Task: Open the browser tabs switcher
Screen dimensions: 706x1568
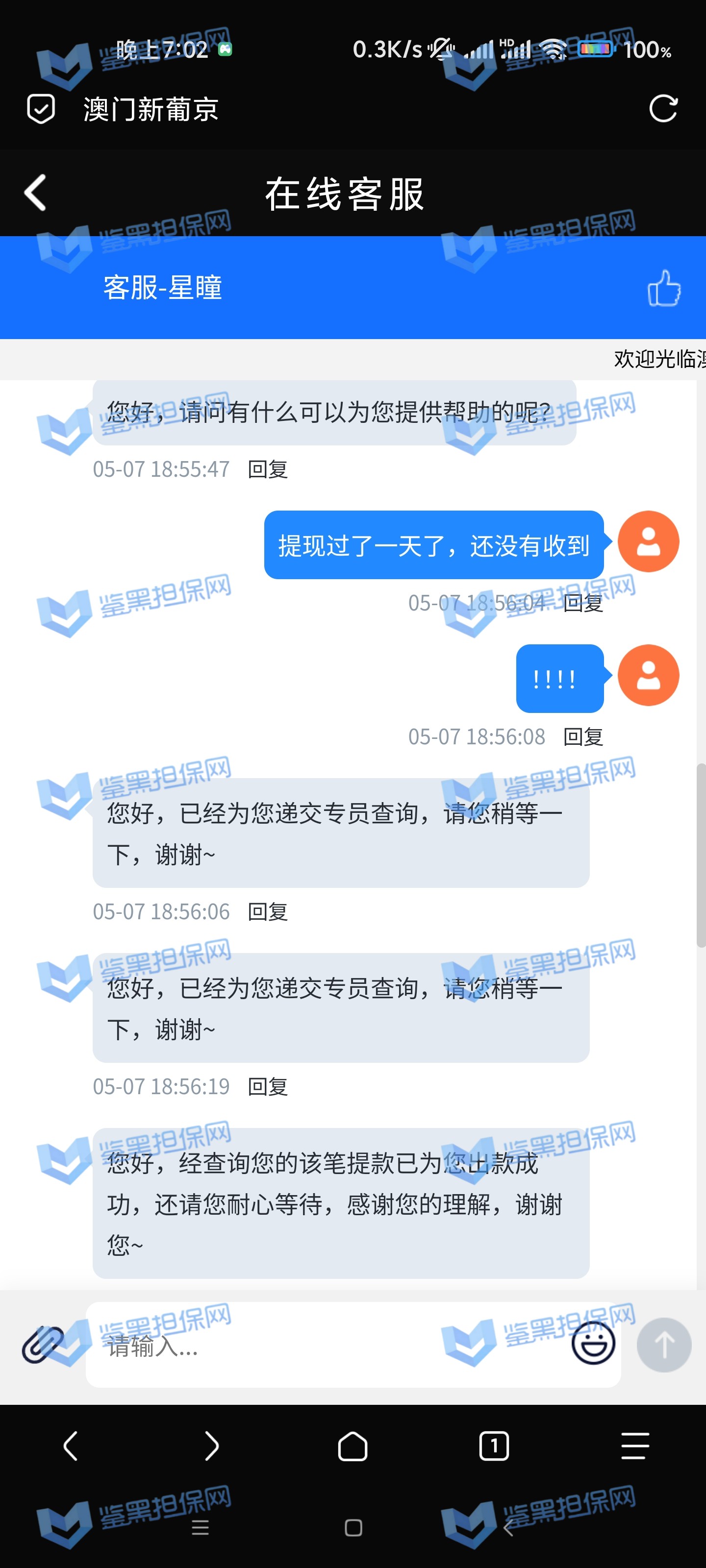Action: (x=493, y=1445)
